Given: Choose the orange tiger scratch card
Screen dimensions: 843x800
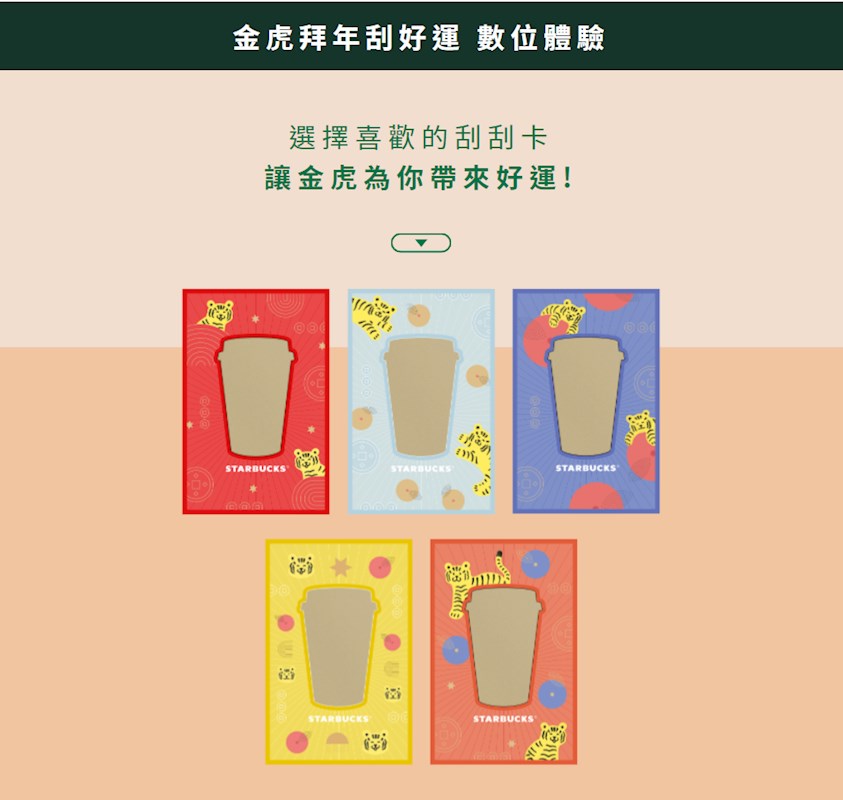Looking at the screenshot, I should tap(504, 652).
